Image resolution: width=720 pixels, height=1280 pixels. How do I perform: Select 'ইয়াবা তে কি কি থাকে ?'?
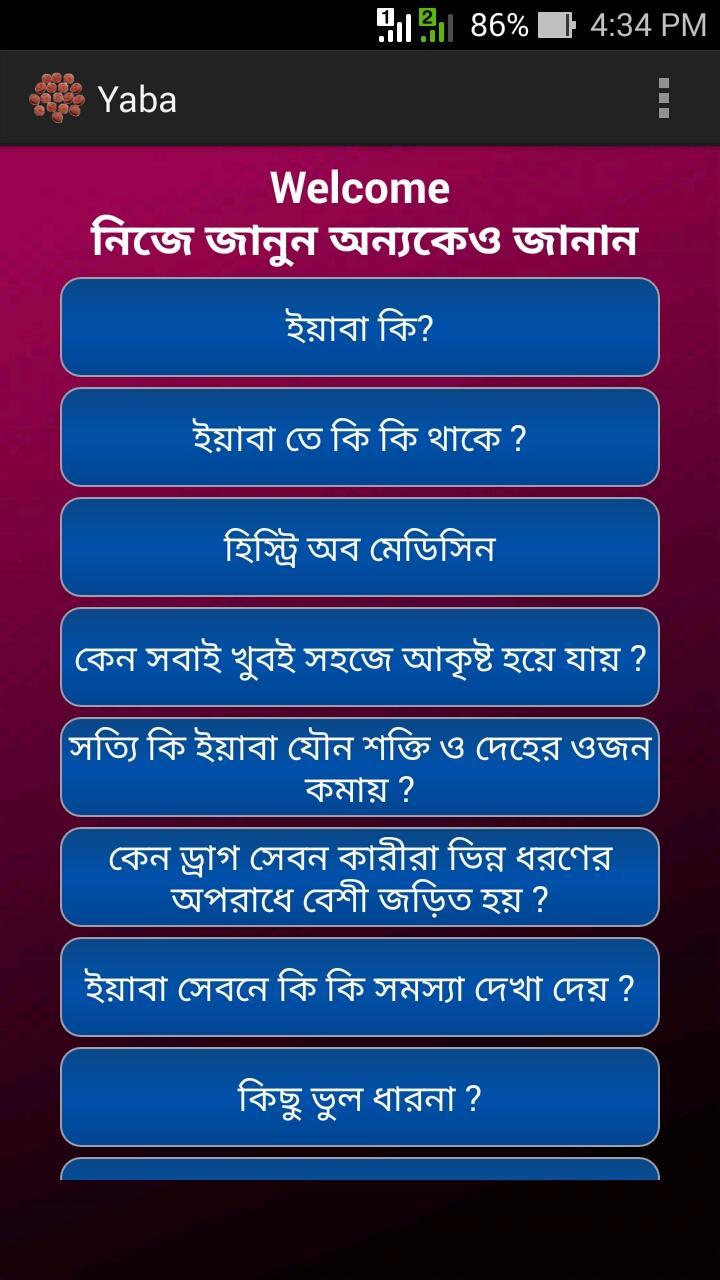(360, 437)
